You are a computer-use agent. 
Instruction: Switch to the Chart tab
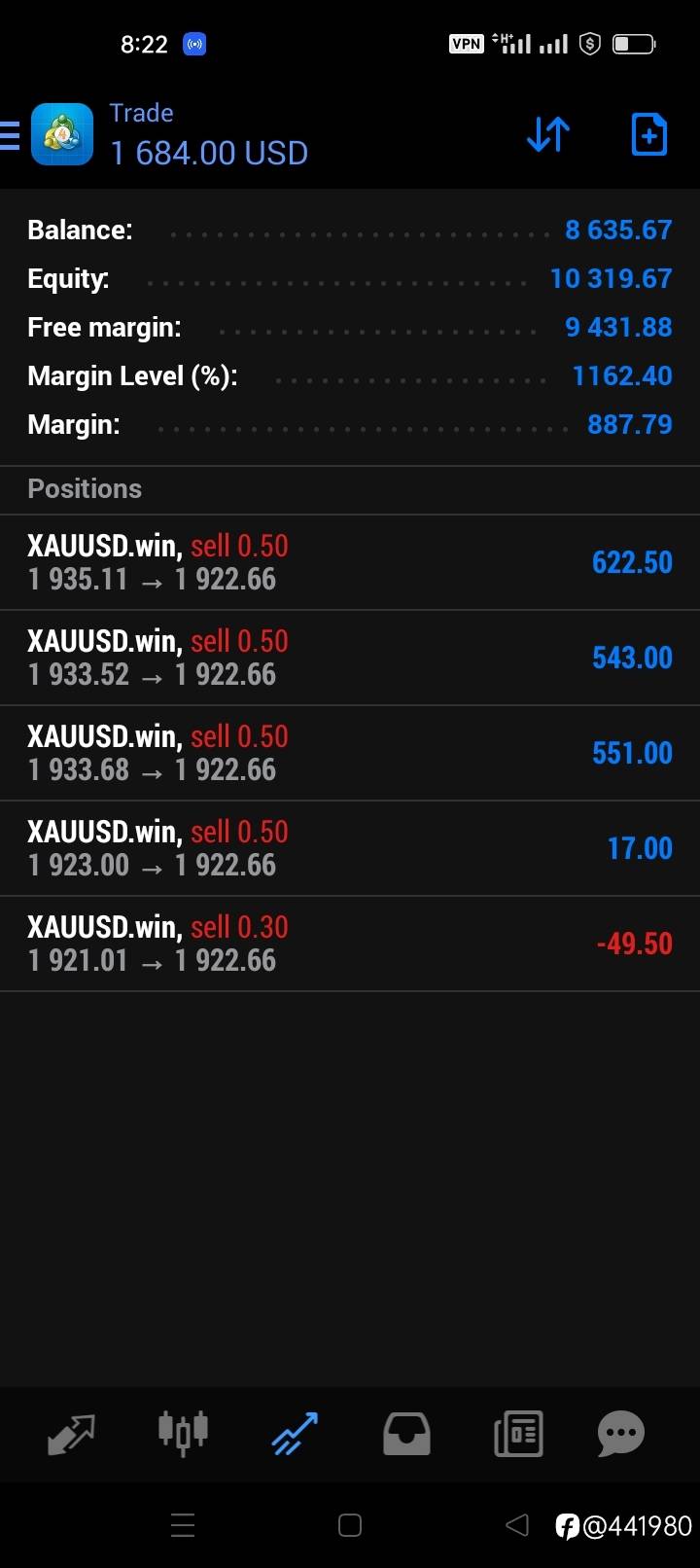point(183,1434)
